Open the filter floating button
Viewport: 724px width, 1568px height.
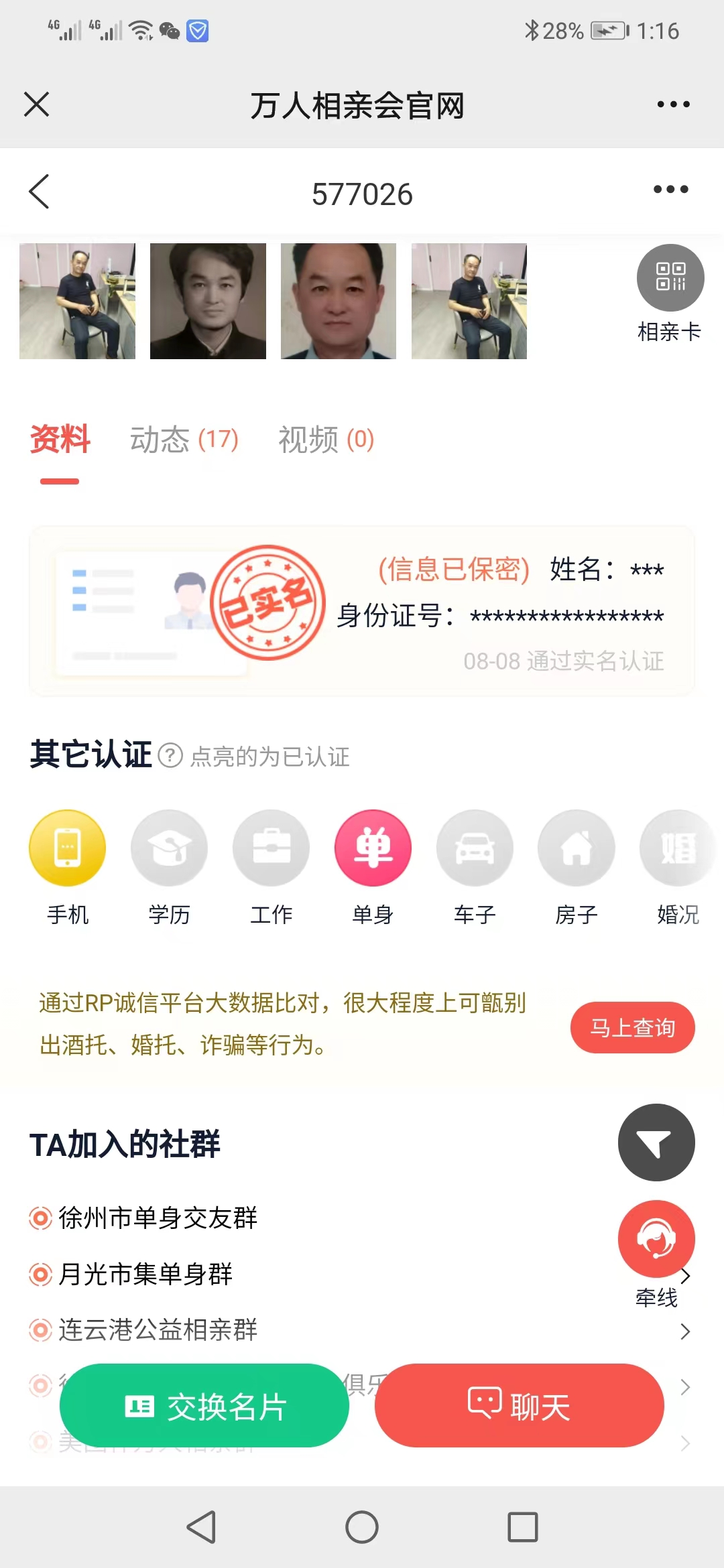[656, 1142]
